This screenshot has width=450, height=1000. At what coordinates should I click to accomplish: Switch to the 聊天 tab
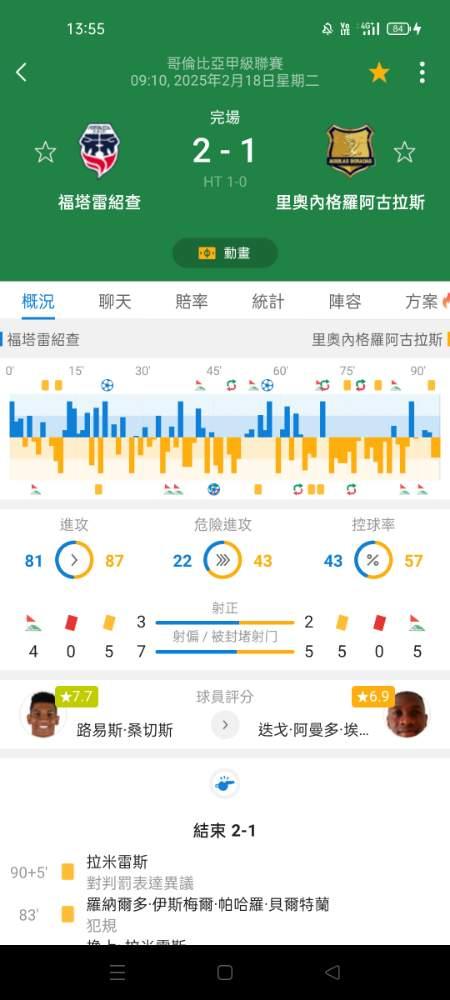coord(115,302)
